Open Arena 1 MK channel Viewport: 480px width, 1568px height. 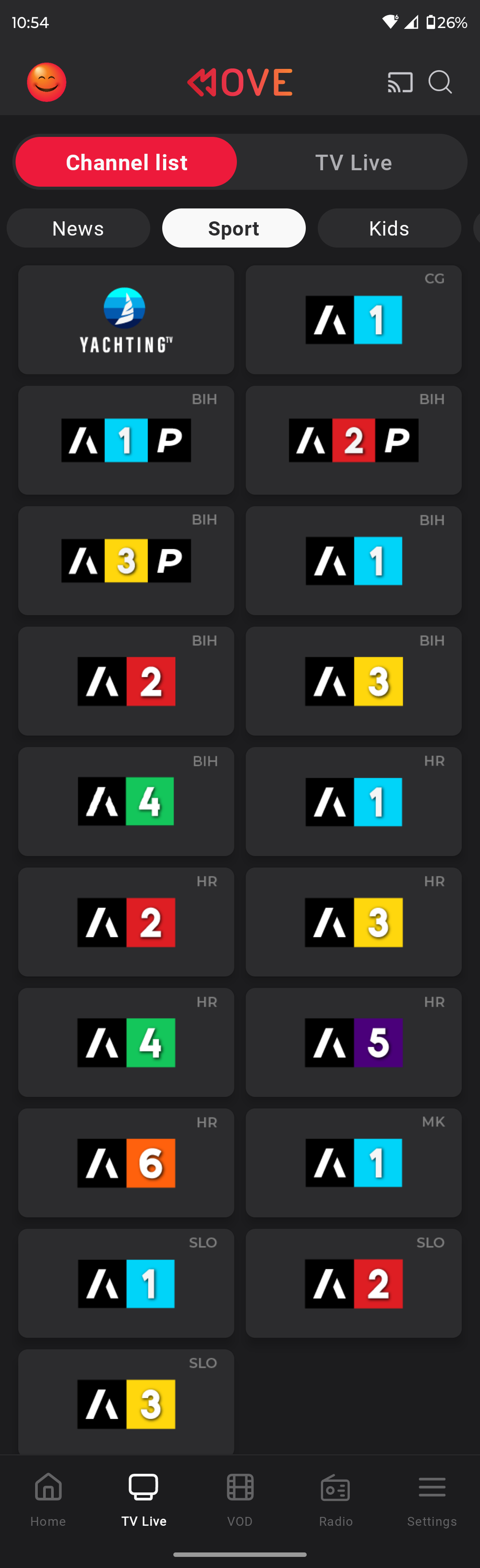pyautogui.click(x=353, y=1163)
